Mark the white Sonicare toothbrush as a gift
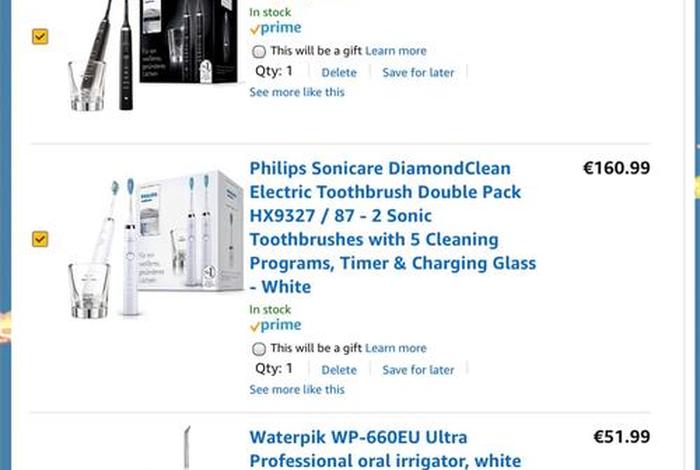This screenshot has width=700, height=470. (x=259, y=349)
